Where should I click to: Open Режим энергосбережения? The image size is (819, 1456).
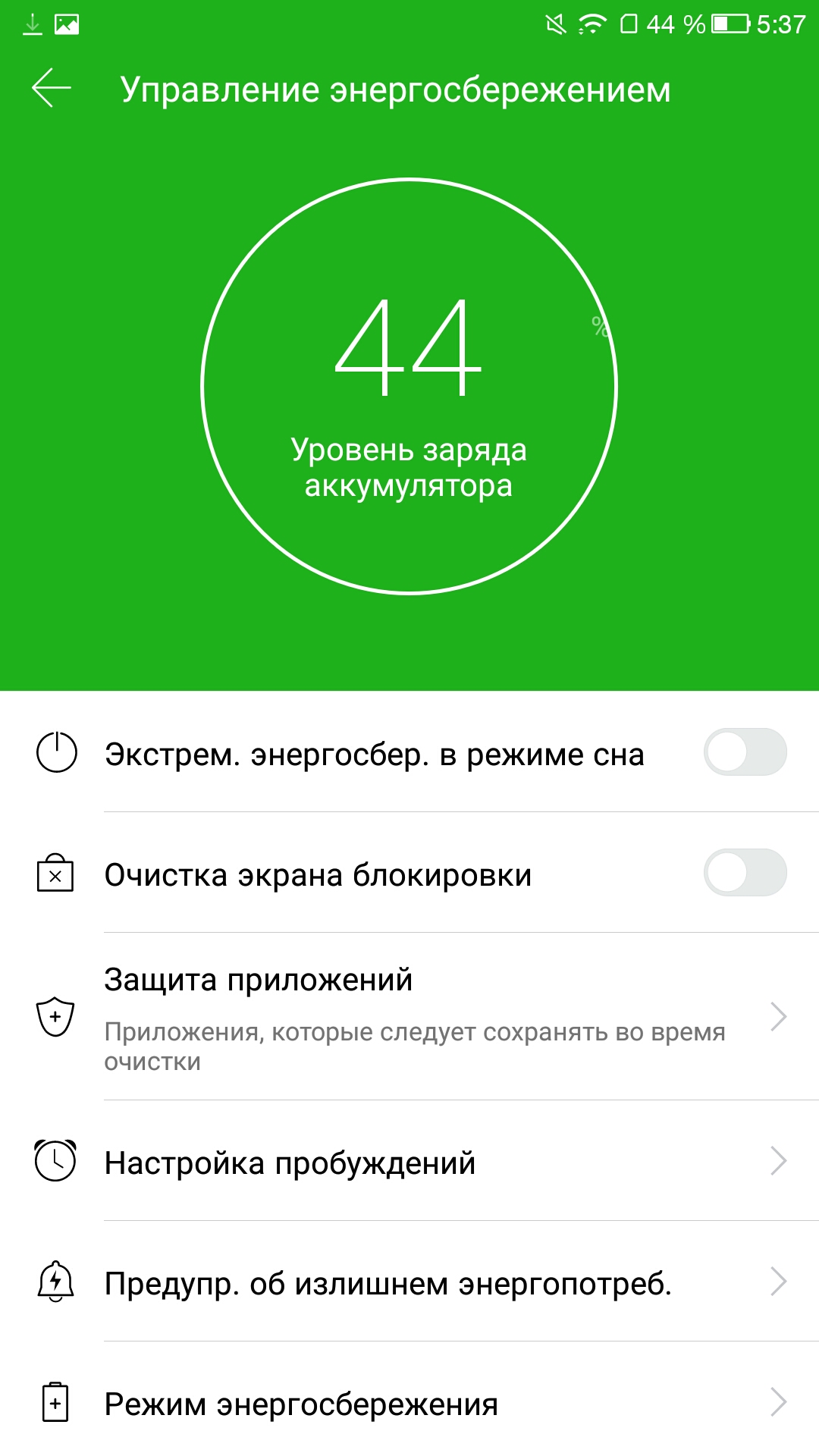click(x=409, y=1402)
